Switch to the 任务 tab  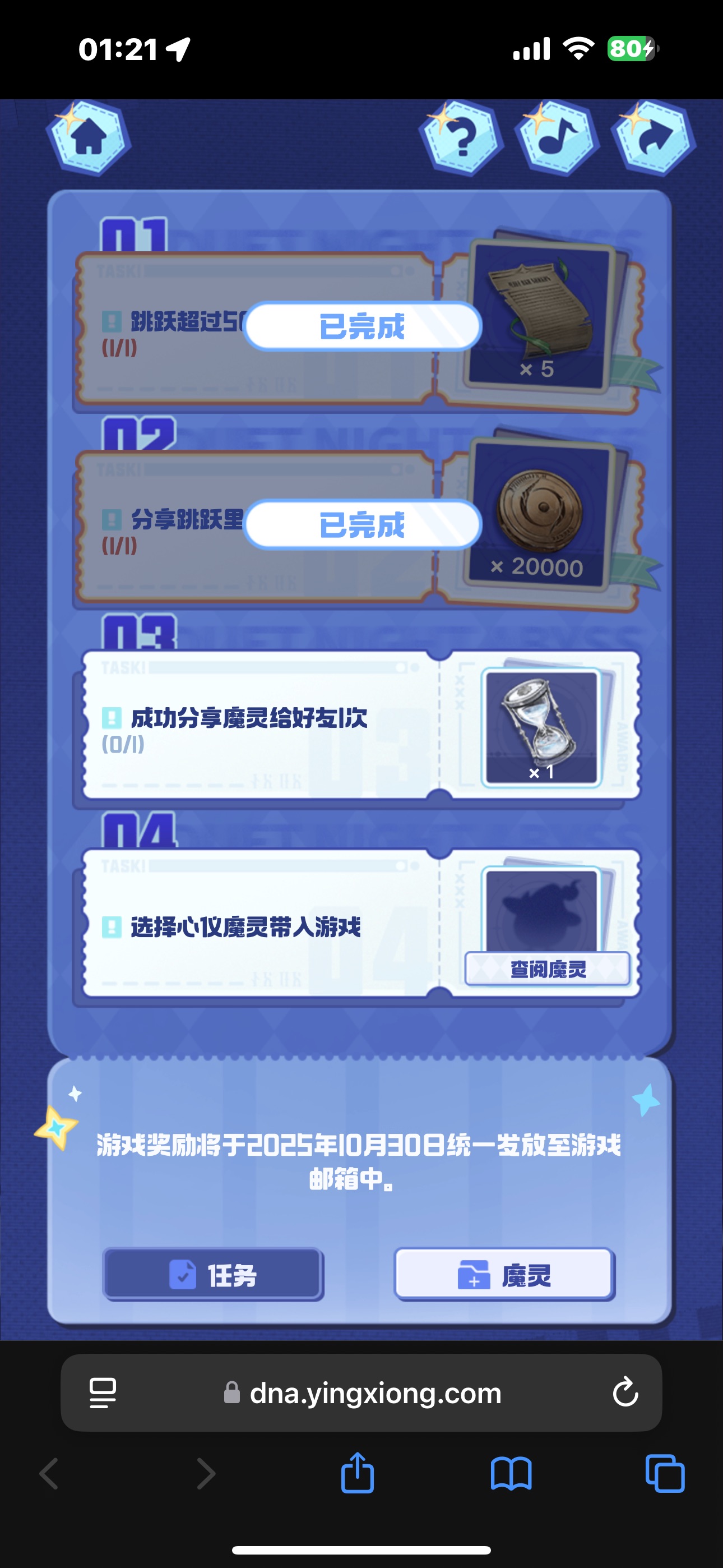pyautogui.click(x=213, y=1274)
